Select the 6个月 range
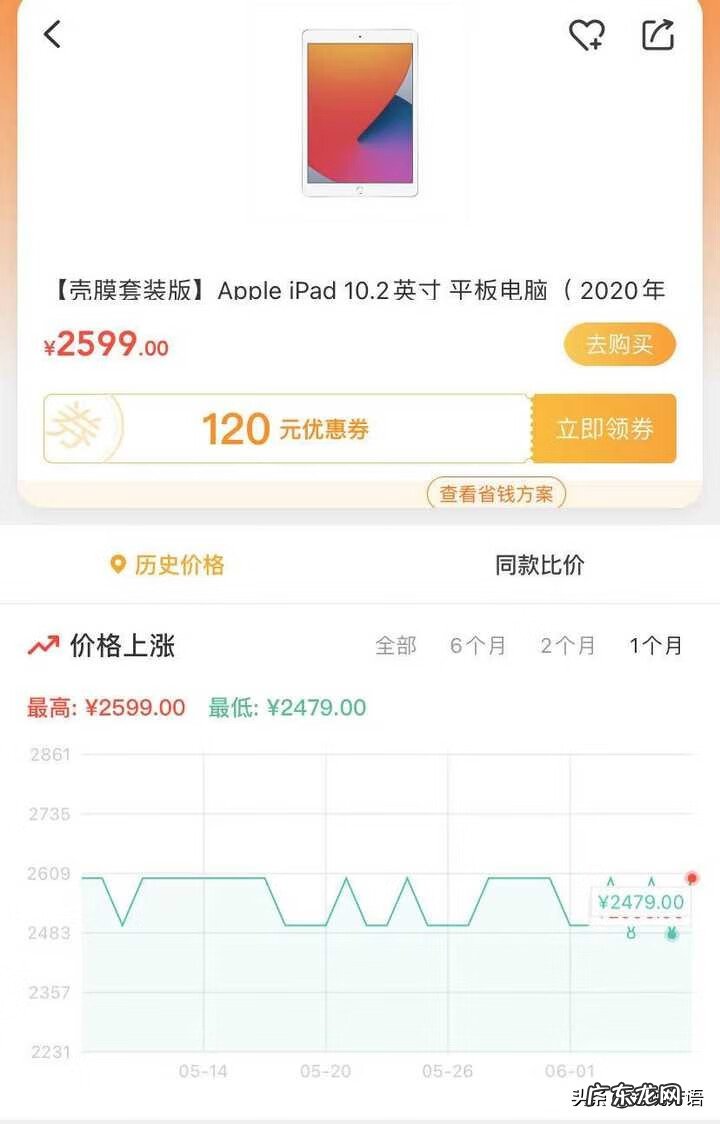The image size is (720, 1124). [x=477, y=646]
